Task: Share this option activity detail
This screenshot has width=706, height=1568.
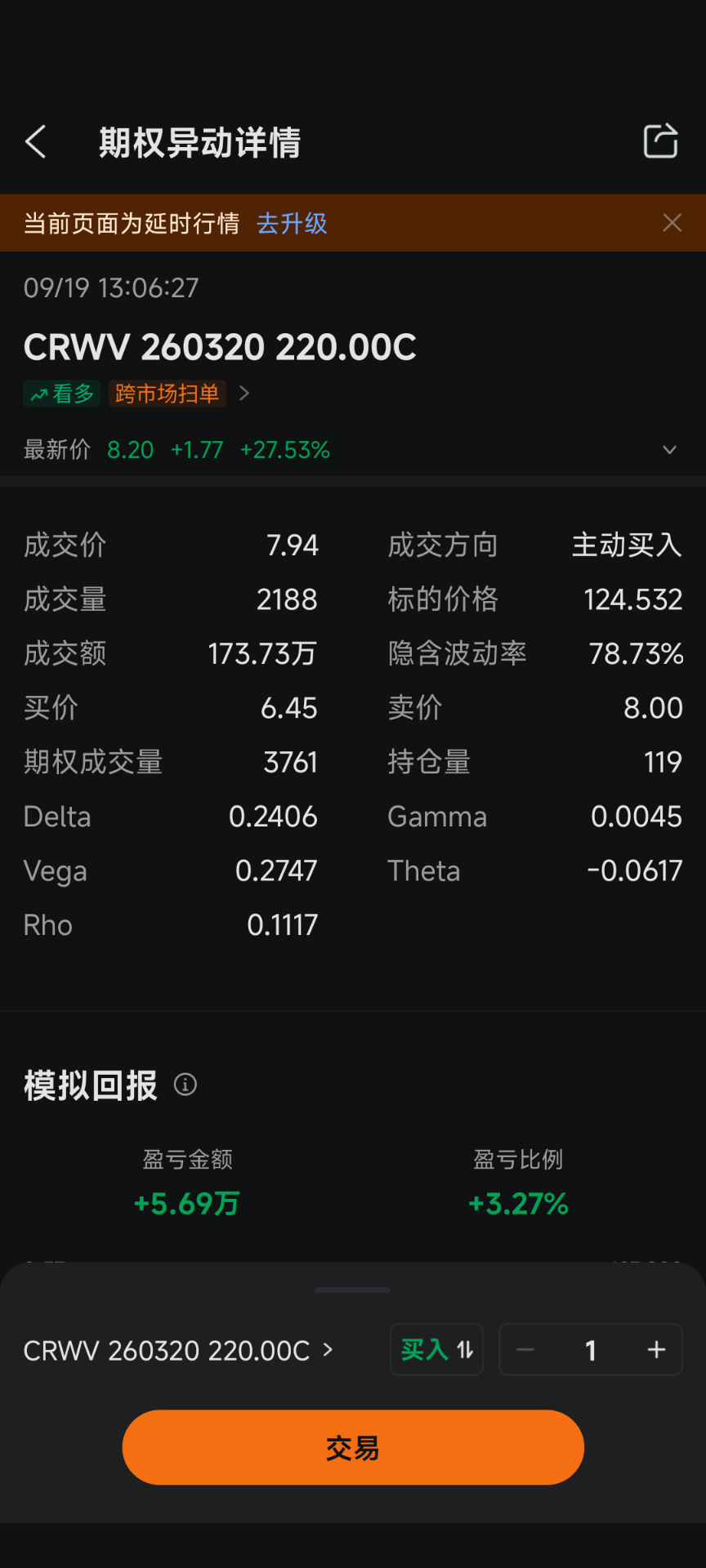Action: [660, 141]
